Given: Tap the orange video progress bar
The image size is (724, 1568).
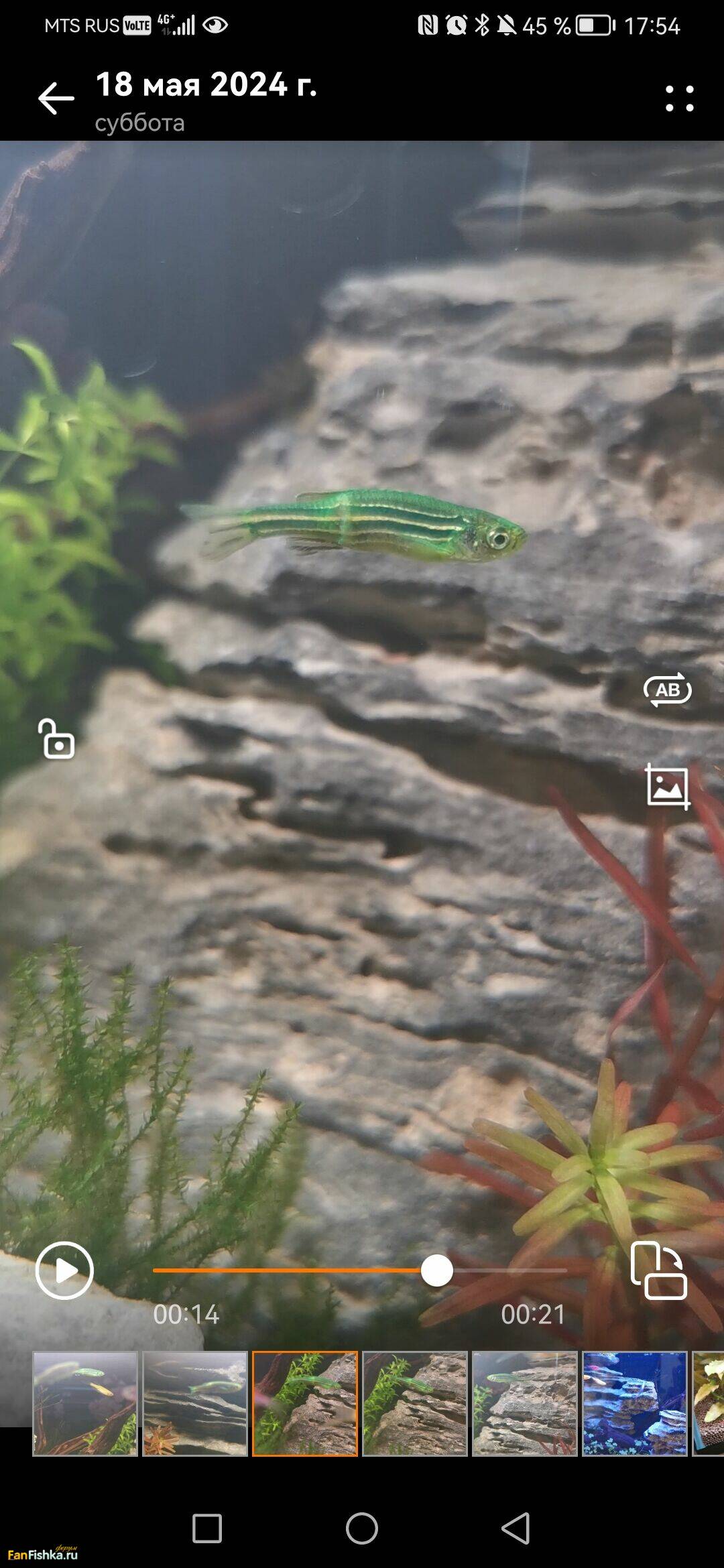Looking at the screenshot, I should click(288, 1270).
